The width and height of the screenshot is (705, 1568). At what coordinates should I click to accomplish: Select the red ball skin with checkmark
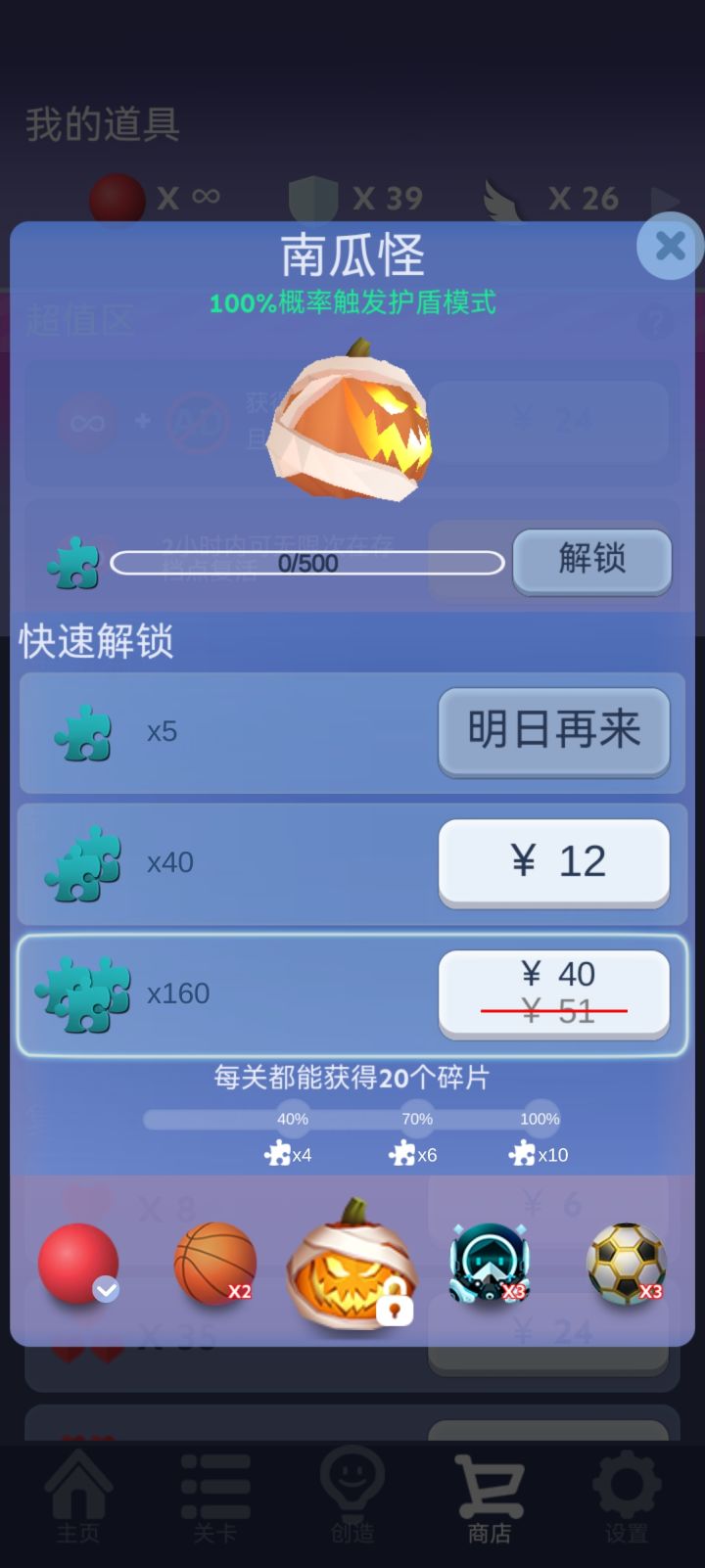tap(78, 1264)
